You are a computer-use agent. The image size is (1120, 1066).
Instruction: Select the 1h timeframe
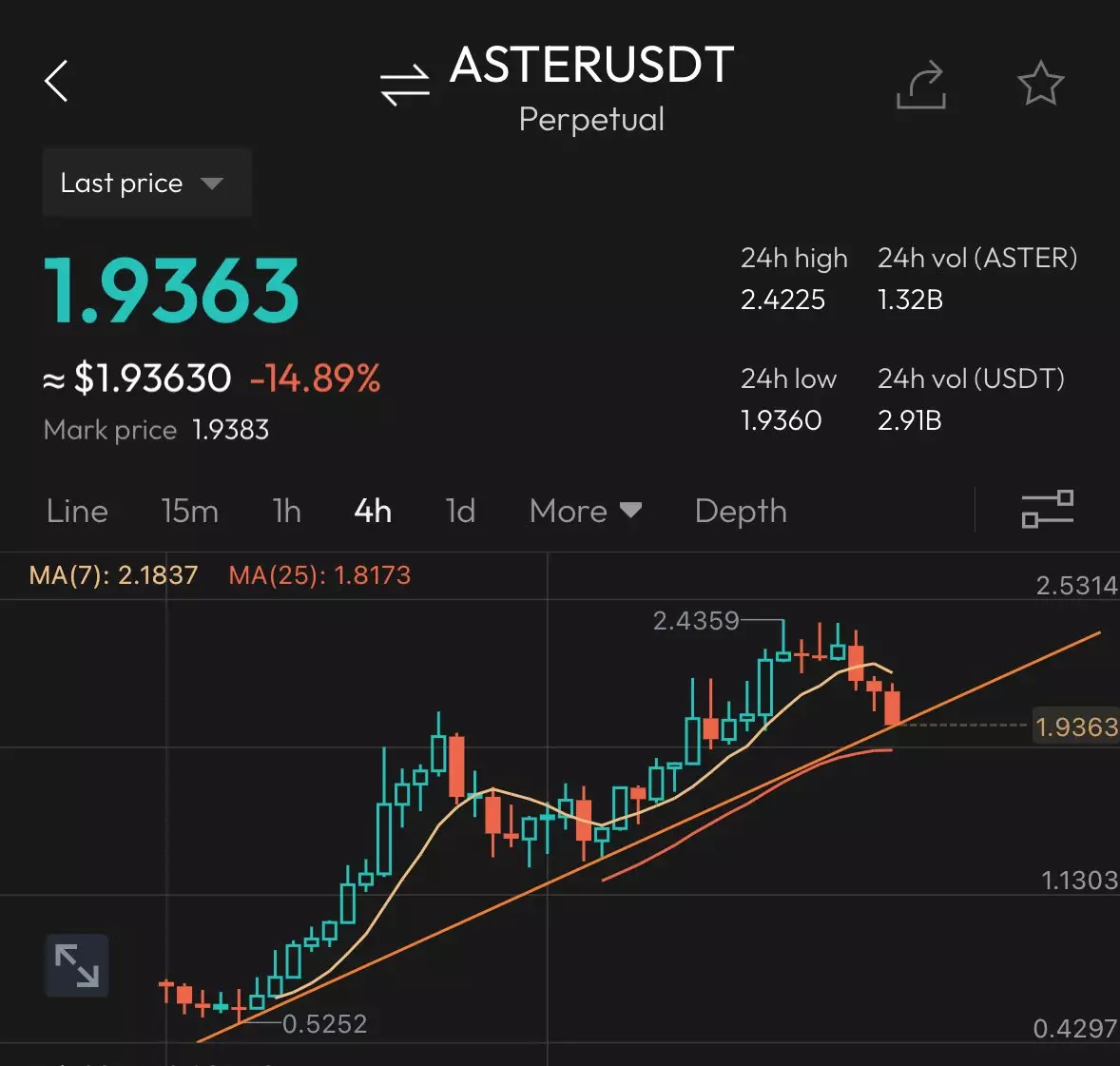pyautogui.click(x=286, y=512)
